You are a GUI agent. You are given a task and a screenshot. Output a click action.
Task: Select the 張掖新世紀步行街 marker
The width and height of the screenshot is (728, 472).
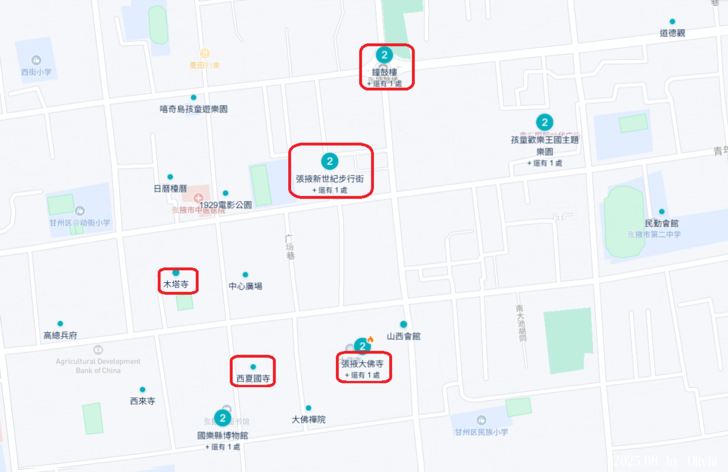pyautogui.click(x=329, y=160)
